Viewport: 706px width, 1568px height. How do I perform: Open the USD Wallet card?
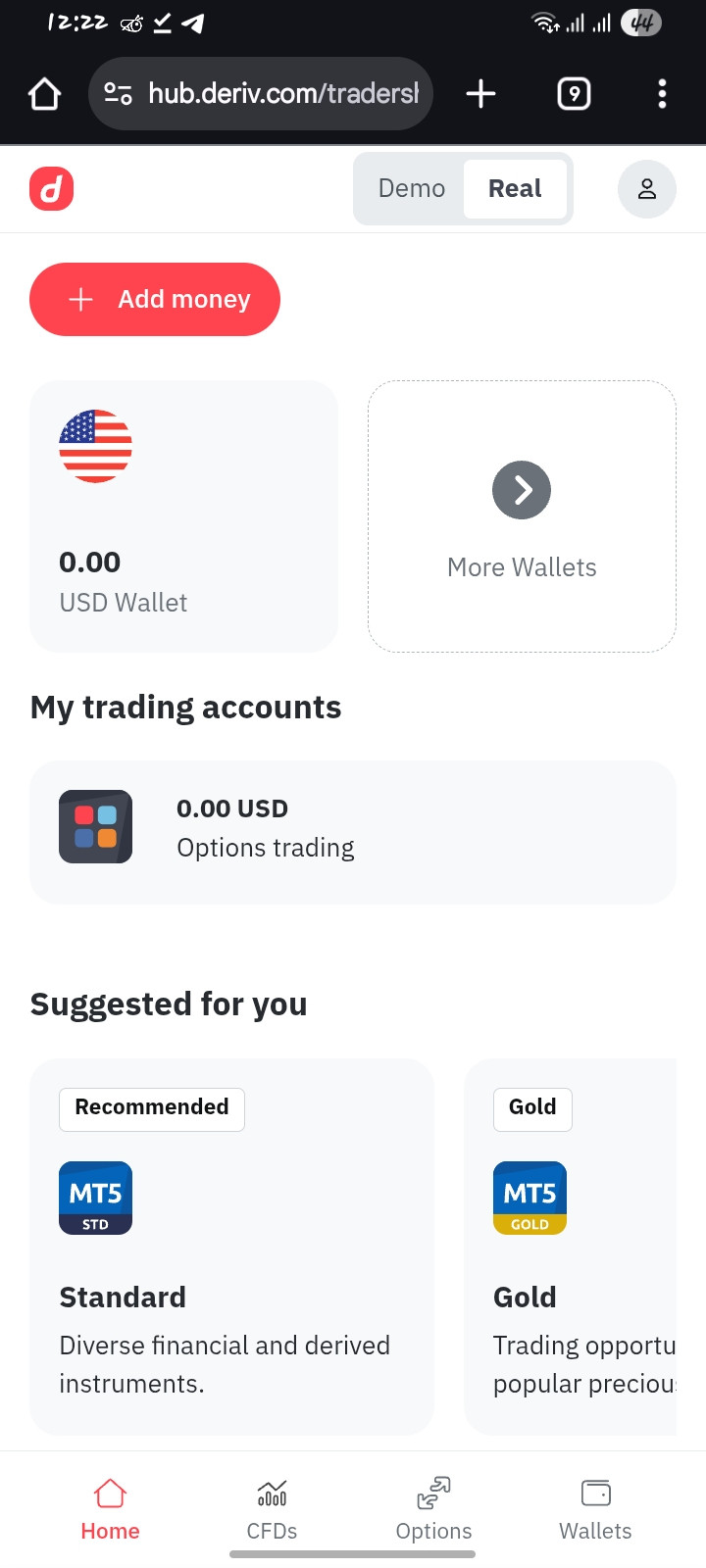pos(183,516)
